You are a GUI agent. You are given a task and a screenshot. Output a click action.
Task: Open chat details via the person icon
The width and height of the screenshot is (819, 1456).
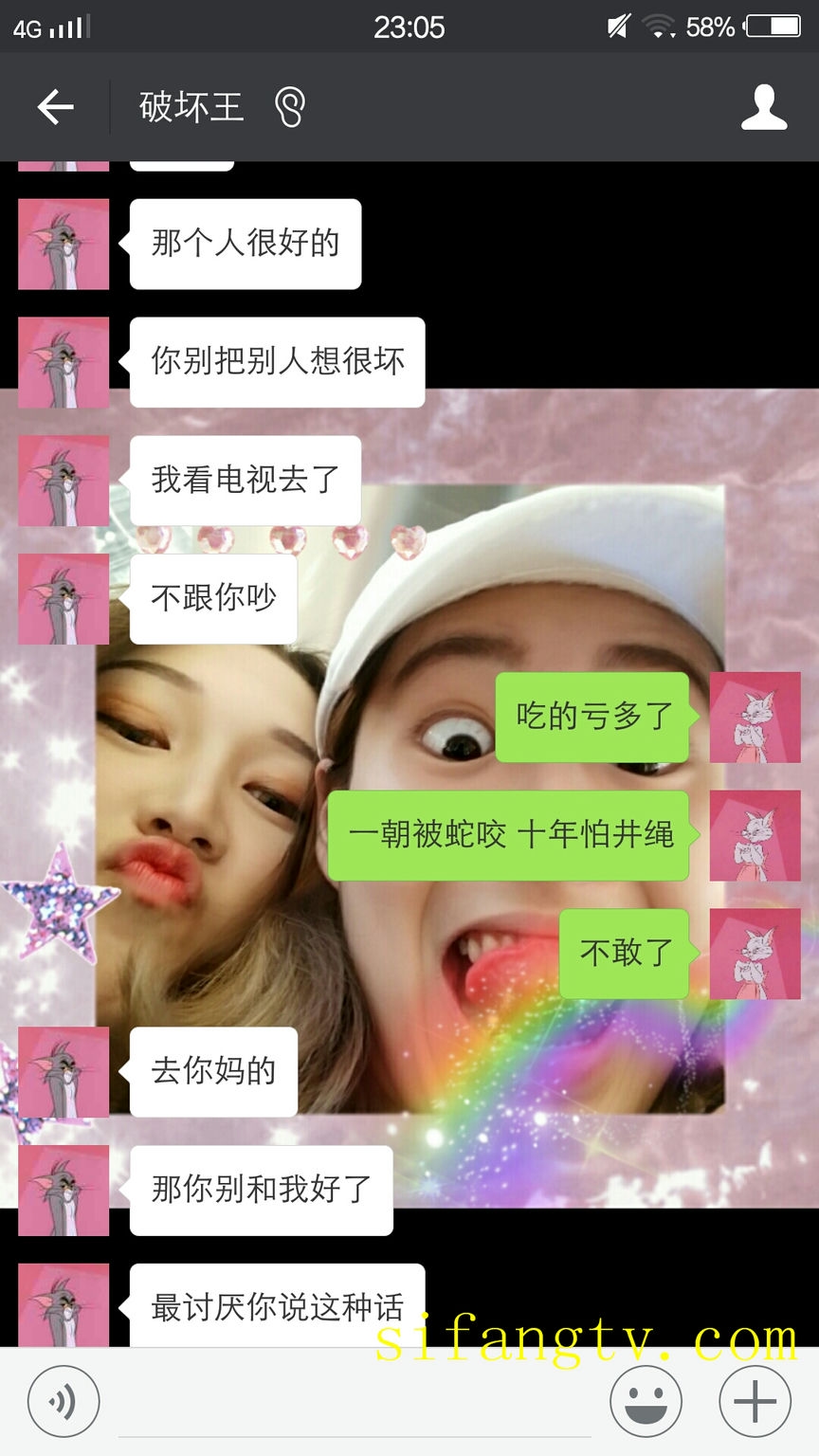click(x=763, y=107)
